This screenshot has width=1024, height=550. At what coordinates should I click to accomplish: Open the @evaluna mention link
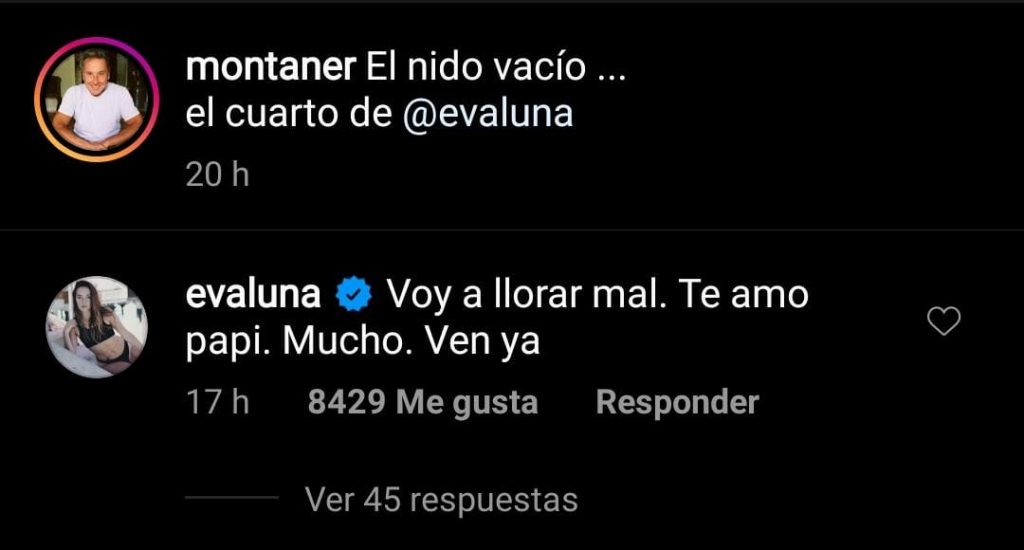click(x=487, y=114)
